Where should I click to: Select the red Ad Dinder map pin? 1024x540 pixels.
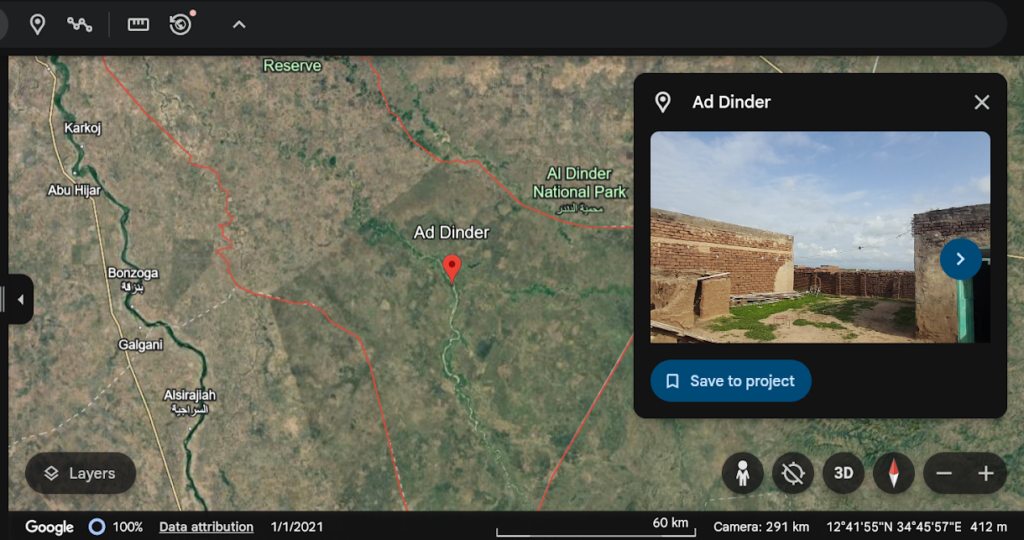(x=452, y=267)
